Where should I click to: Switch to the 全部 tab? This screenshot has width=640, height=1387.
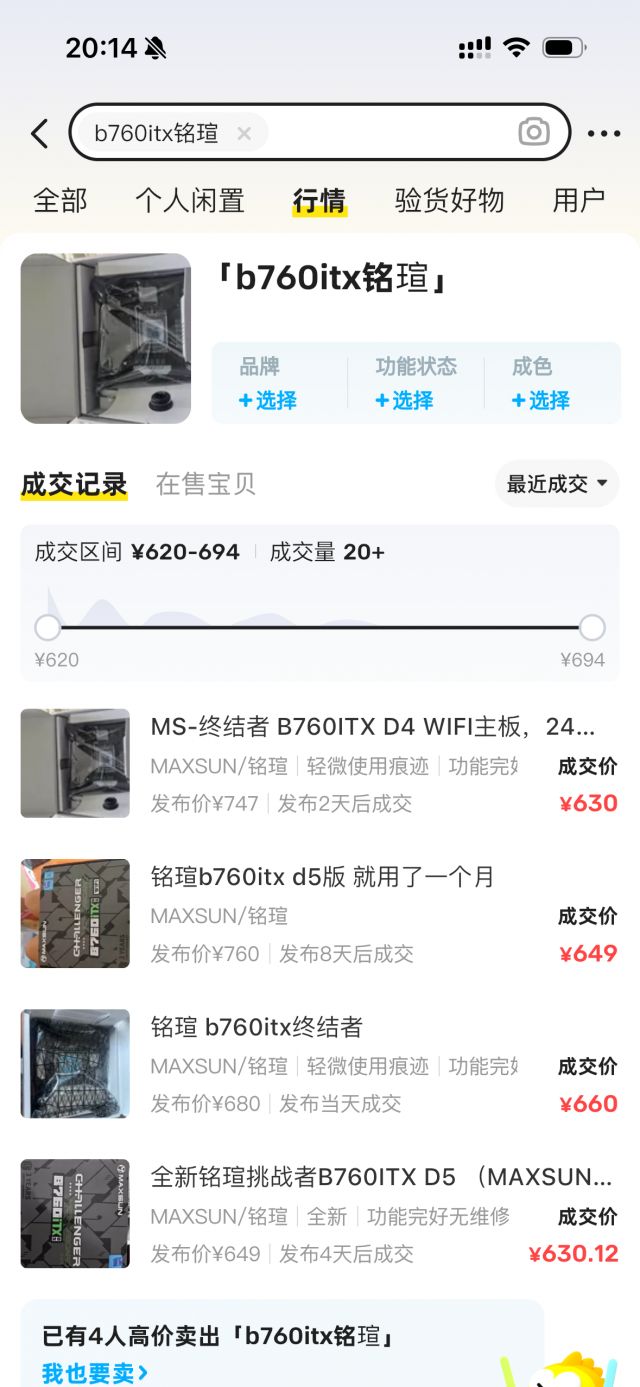click(60, 200)
